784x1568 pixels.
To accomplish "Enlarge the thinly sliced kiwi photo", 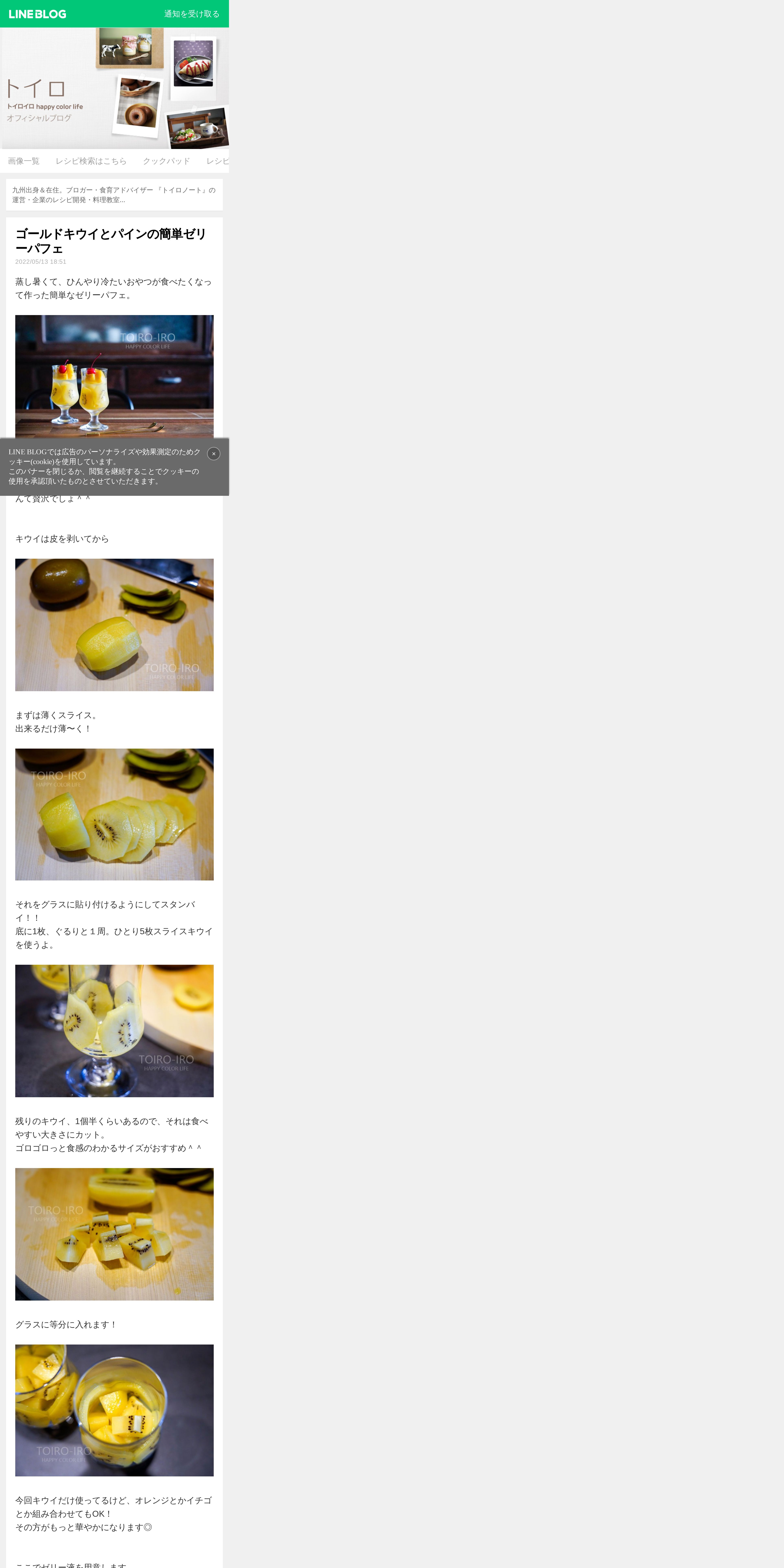I will point(114,815).
